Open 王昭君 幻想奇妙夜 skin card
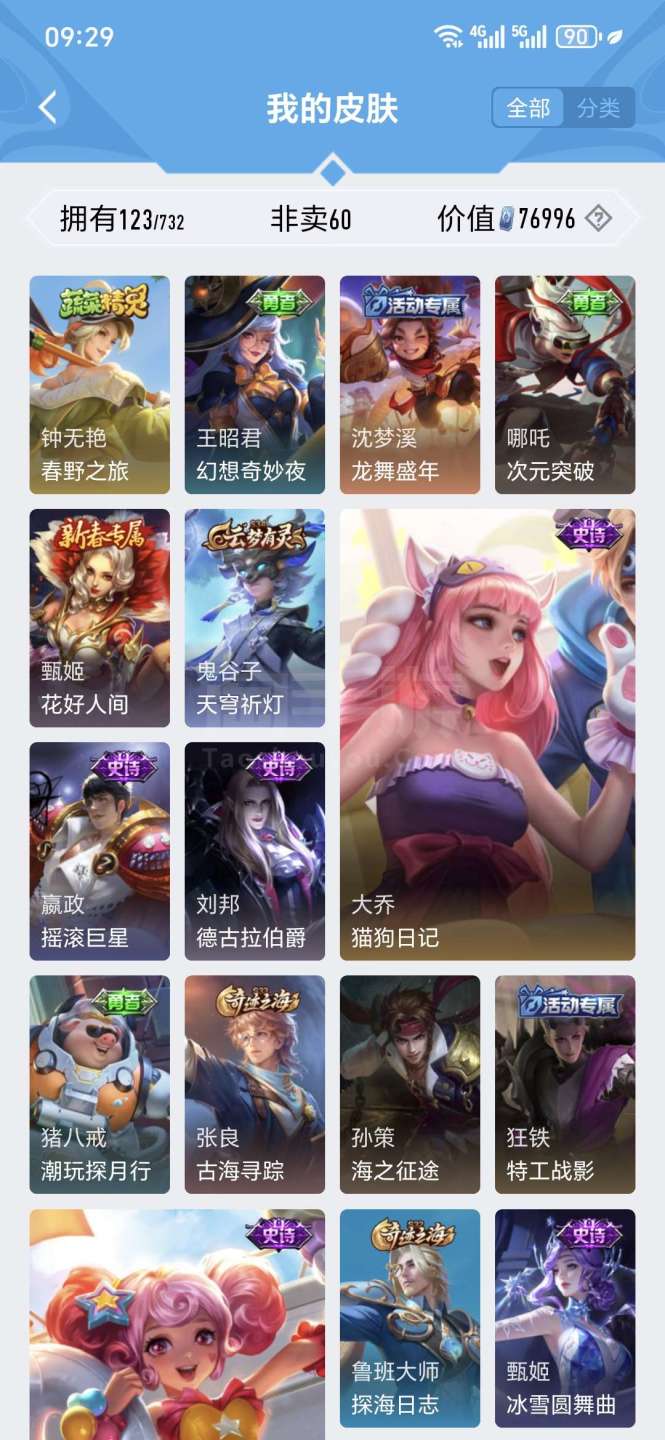Screen dimensions: 665x1440 (x=254, y=385)
